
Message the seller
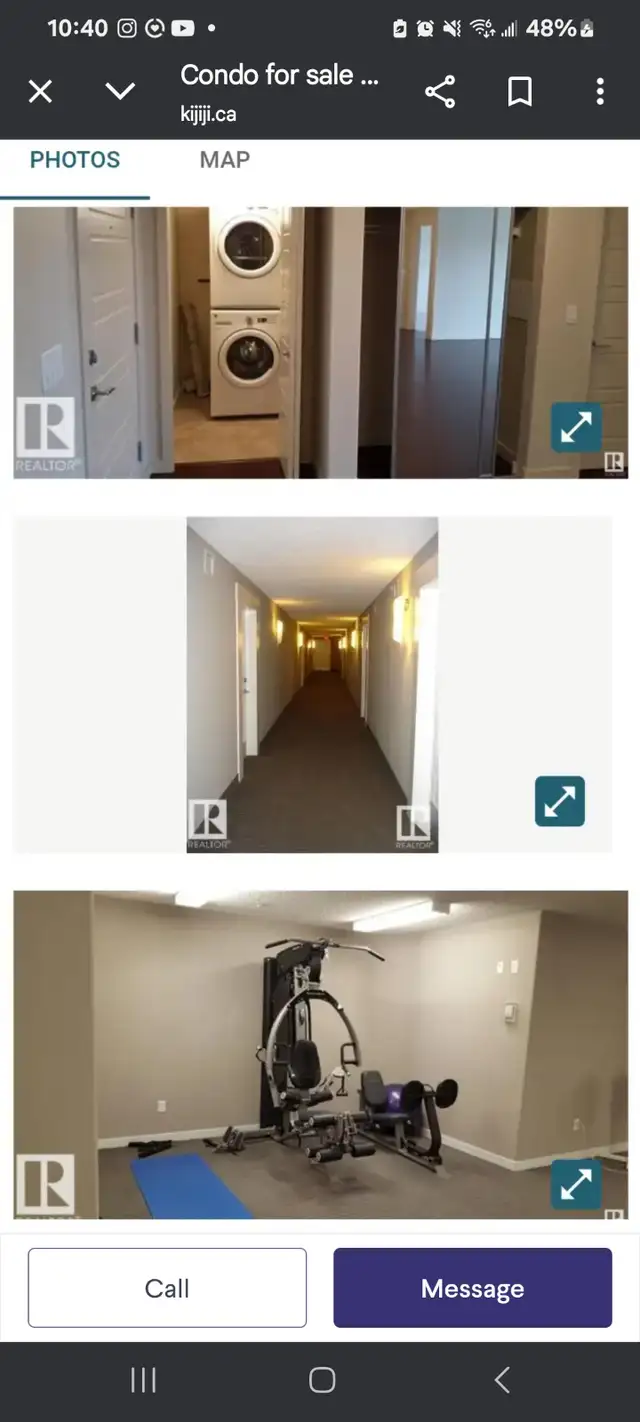click(472, 1288)
